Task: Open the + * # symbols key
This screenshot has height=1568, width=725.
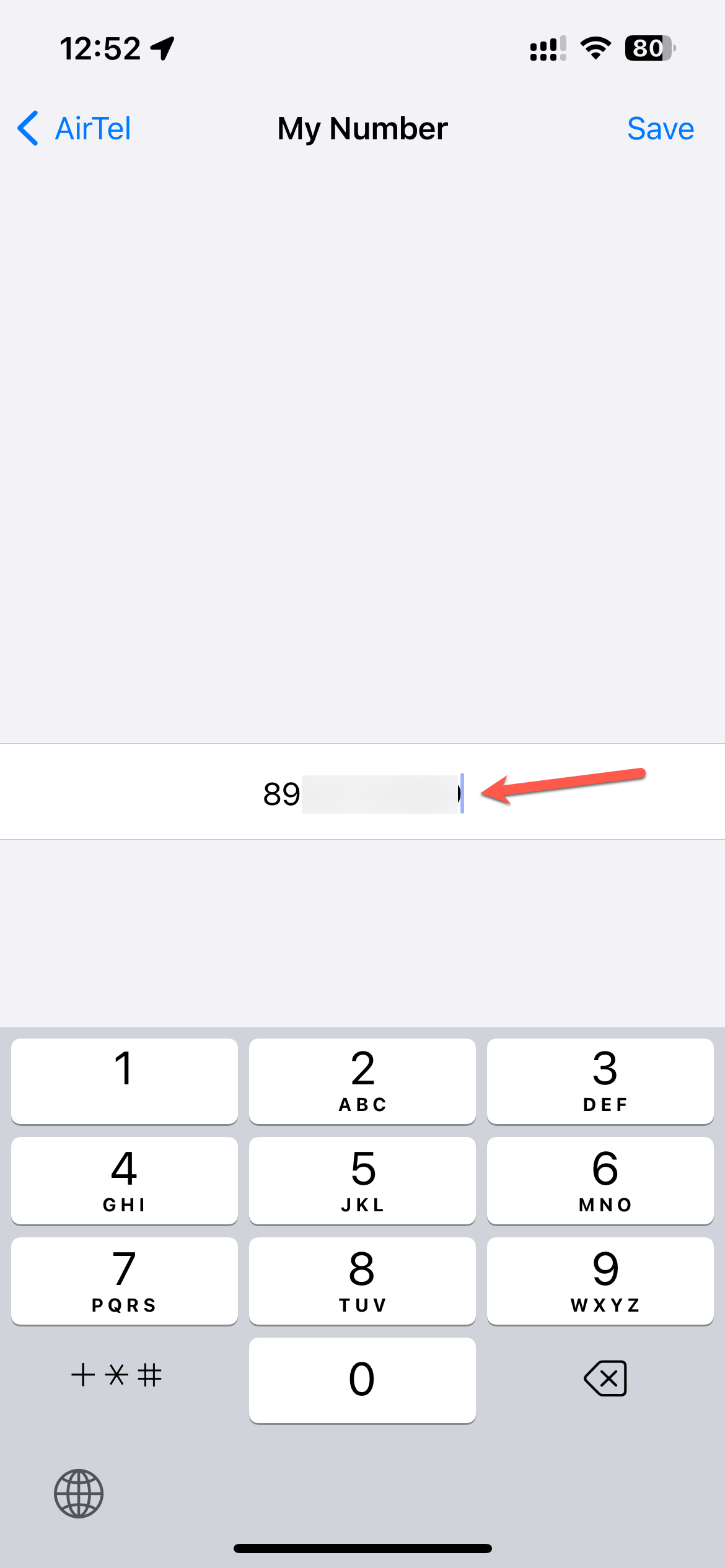Action: point(116,1375)
